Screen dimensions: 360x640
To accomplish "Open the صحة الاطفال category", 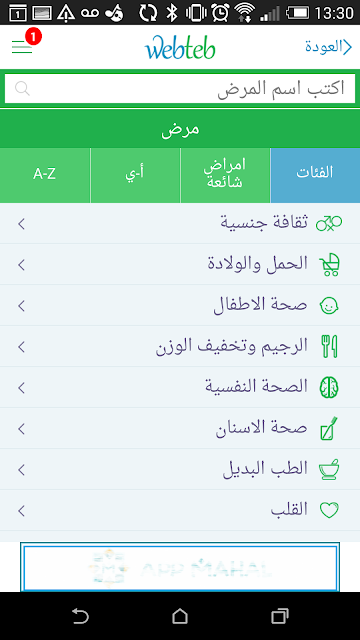I will pos(180,305).
